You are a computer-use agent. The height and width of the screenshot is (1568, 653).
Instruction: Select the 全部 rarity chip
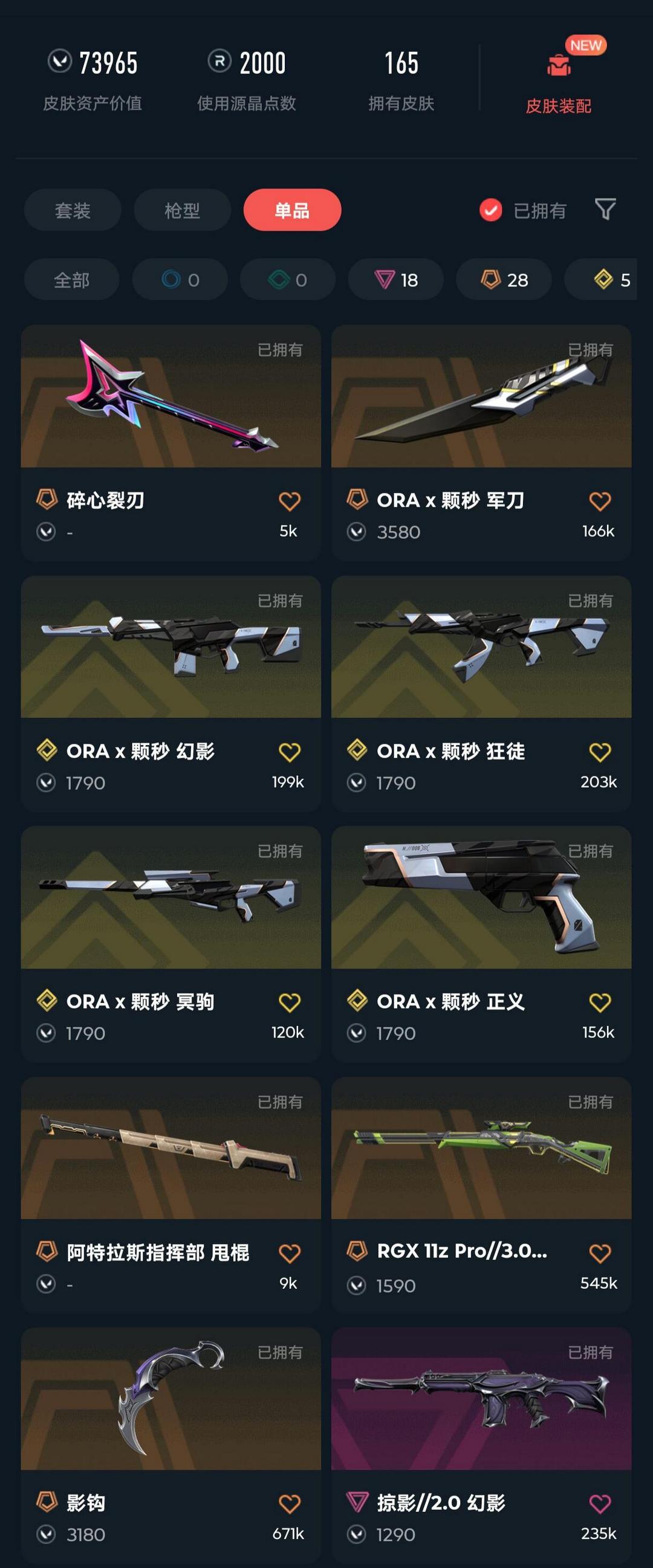(x=71, y=279)
